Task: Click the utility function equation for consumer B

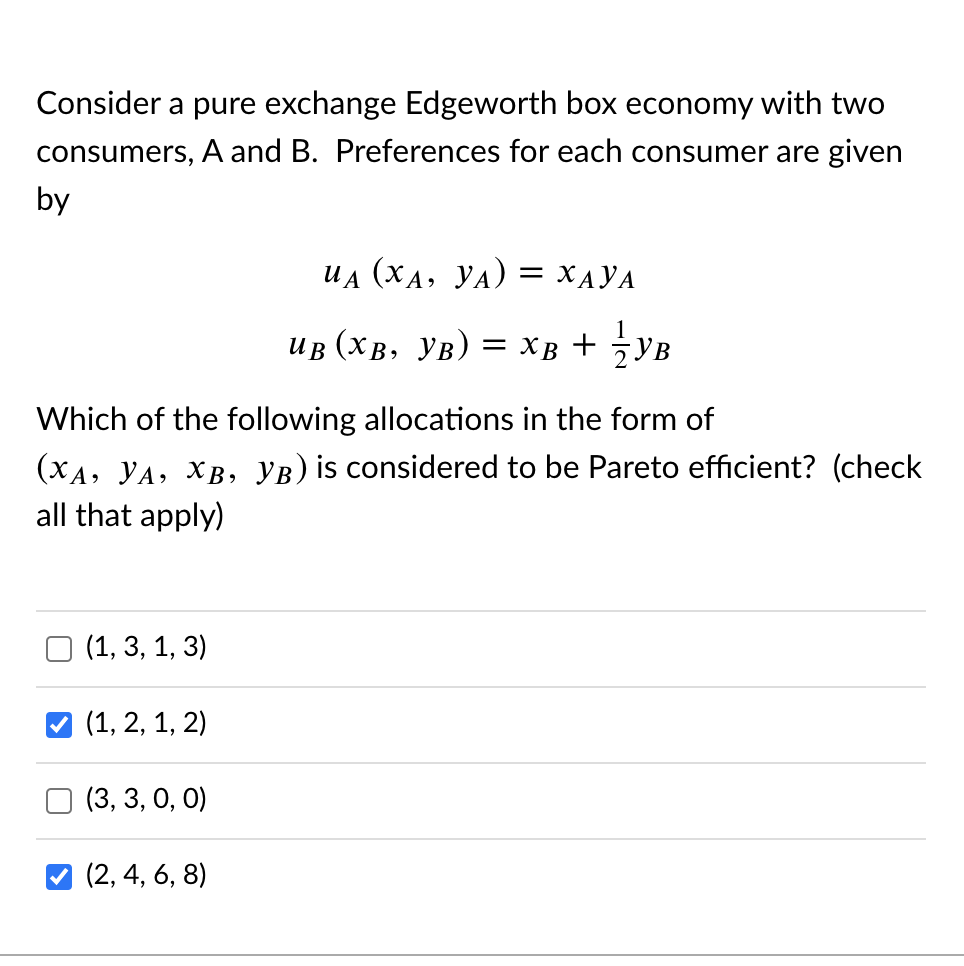Action: (x=479, y=344)
